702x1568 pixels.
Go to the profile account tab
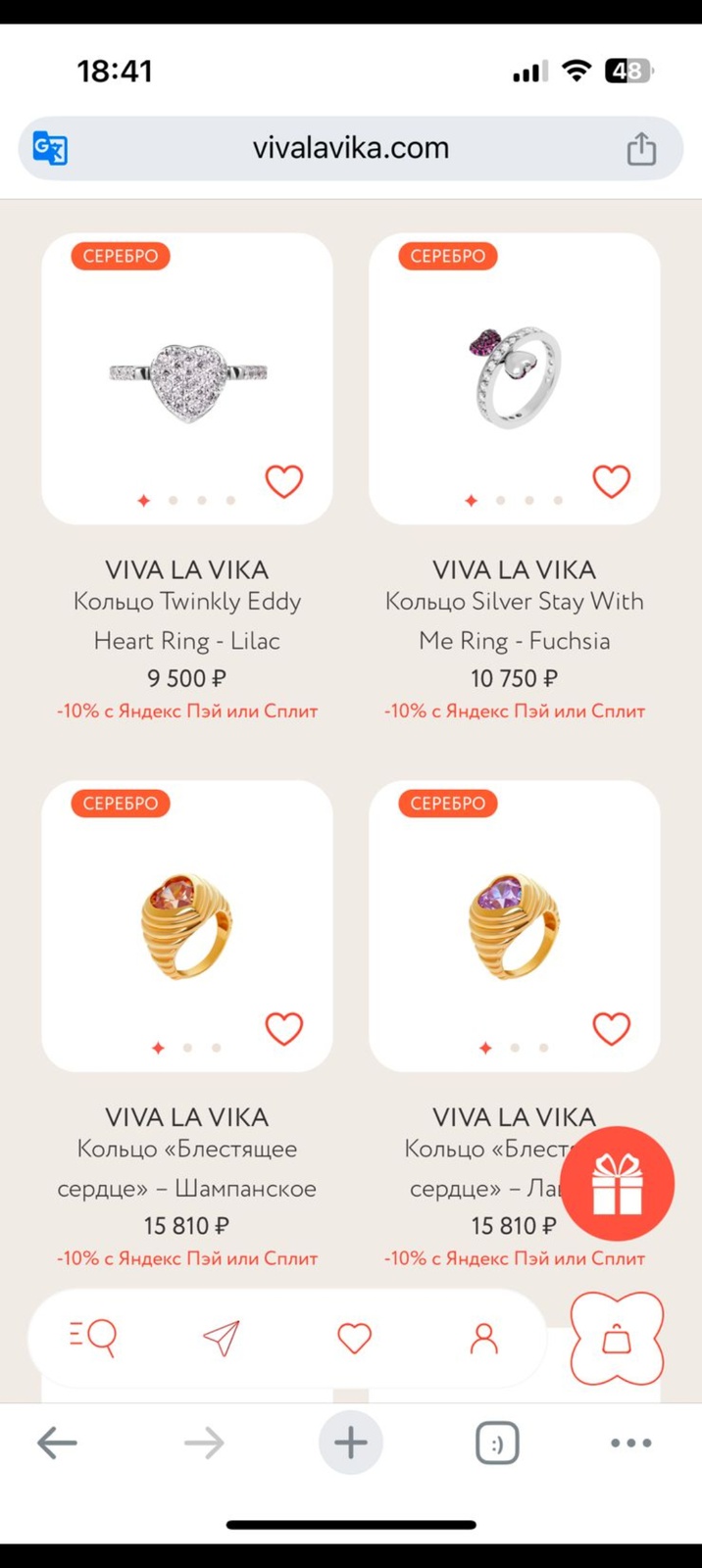pos(483,1338)
